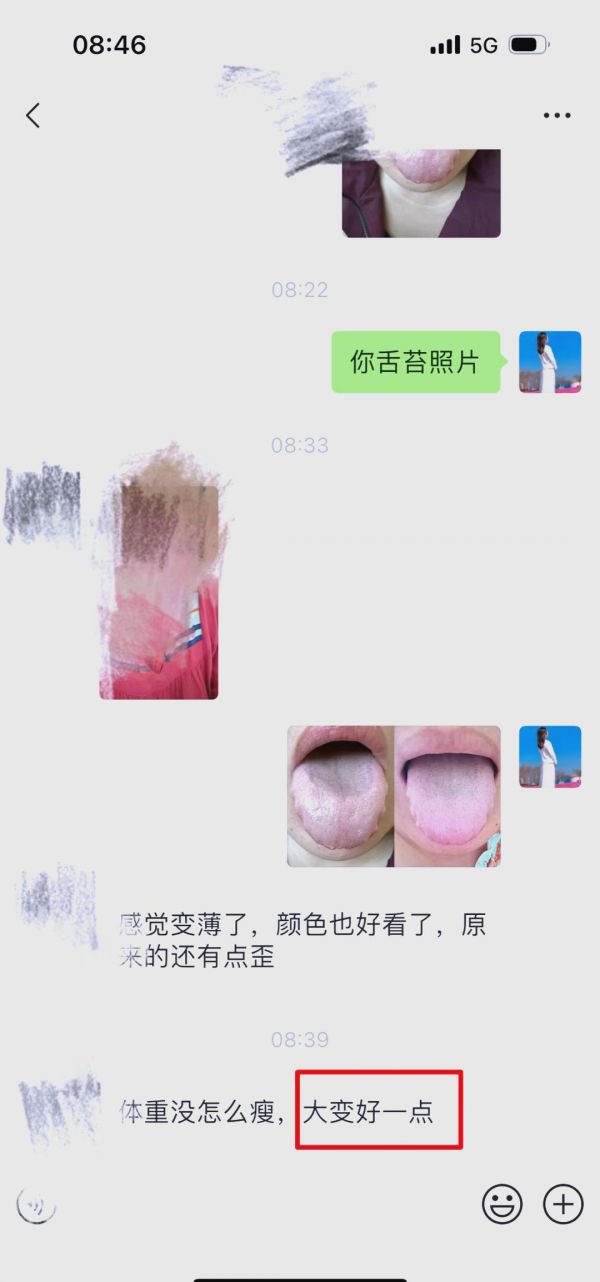This screenshot has width=600, height=1282.
Task: Open the emoji sticker panel
Action: pyautogui.click(x=502, y=1204)
